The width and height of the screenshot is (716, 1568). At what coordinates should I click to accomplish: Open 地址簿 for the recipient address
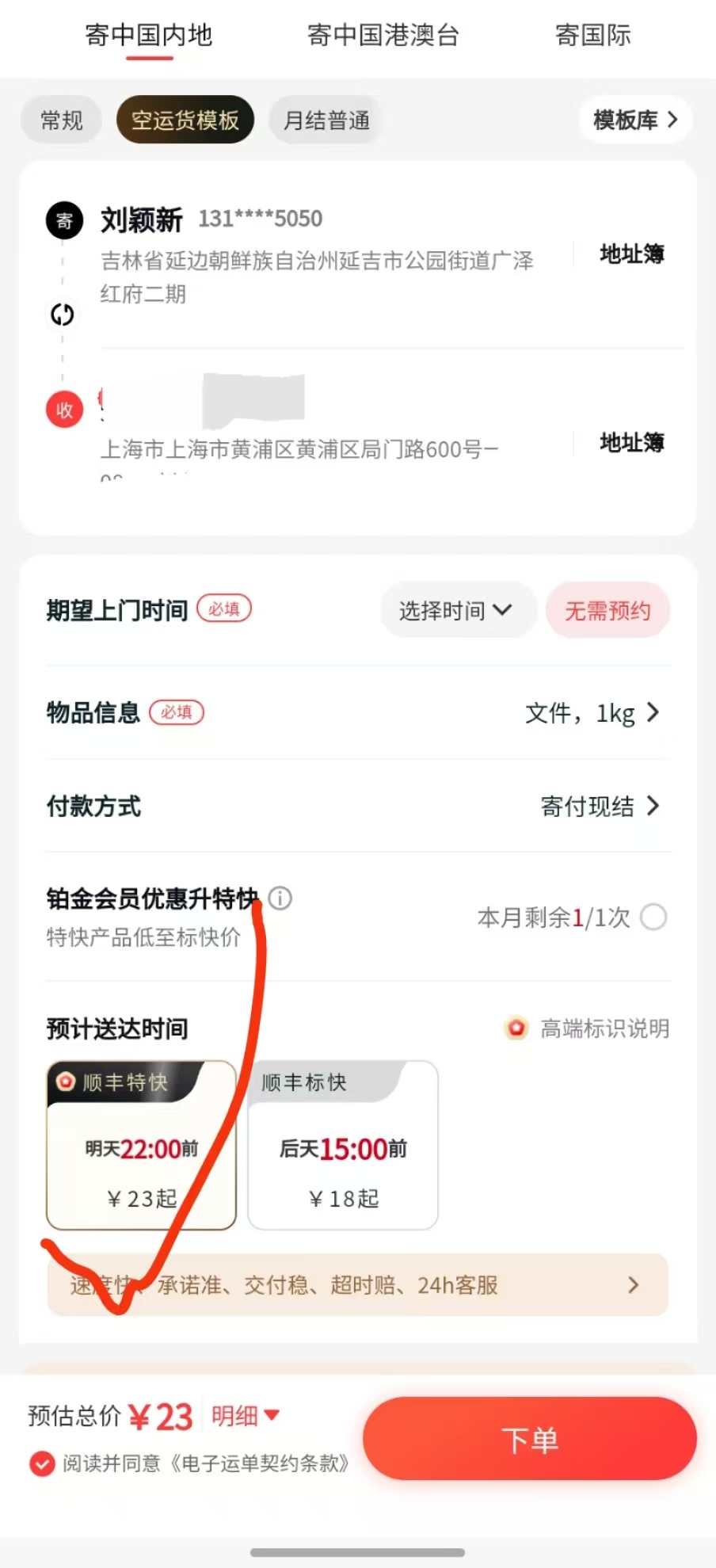coord(631,442)
